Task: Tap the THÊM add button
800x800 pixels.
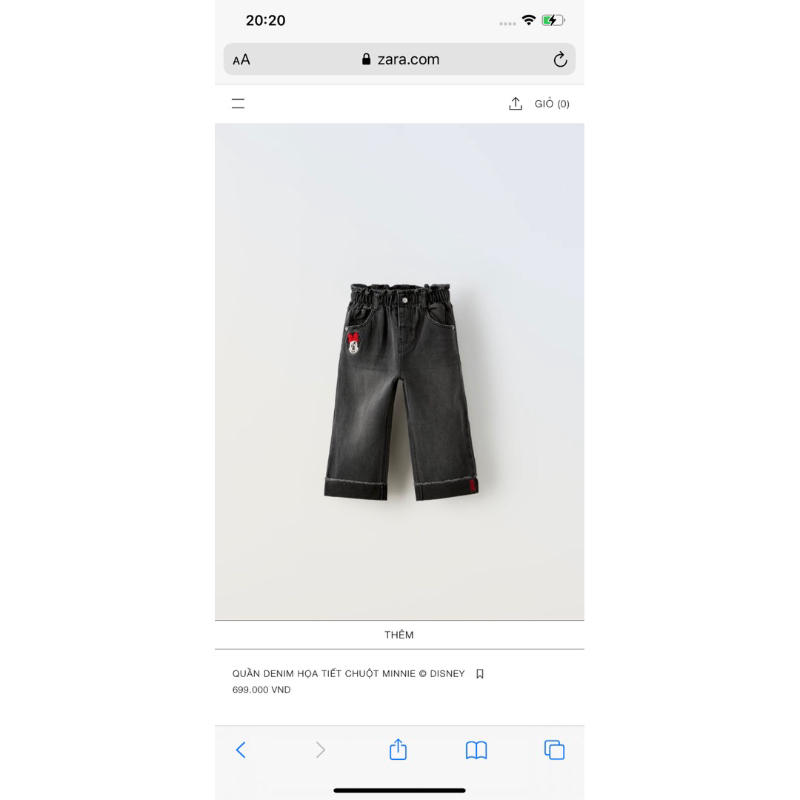Action: (399, 635)
